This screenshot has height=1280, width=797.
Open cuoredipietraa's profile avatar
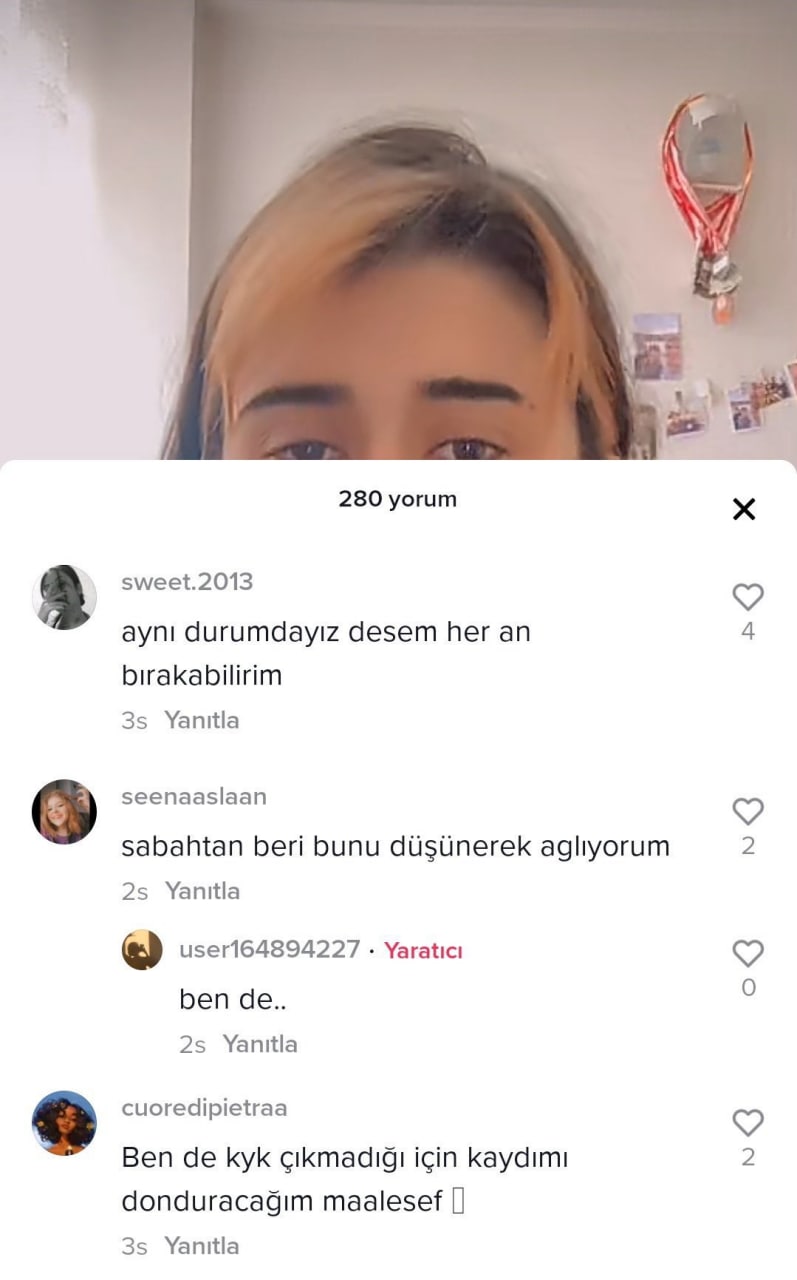click(65, 1123)
